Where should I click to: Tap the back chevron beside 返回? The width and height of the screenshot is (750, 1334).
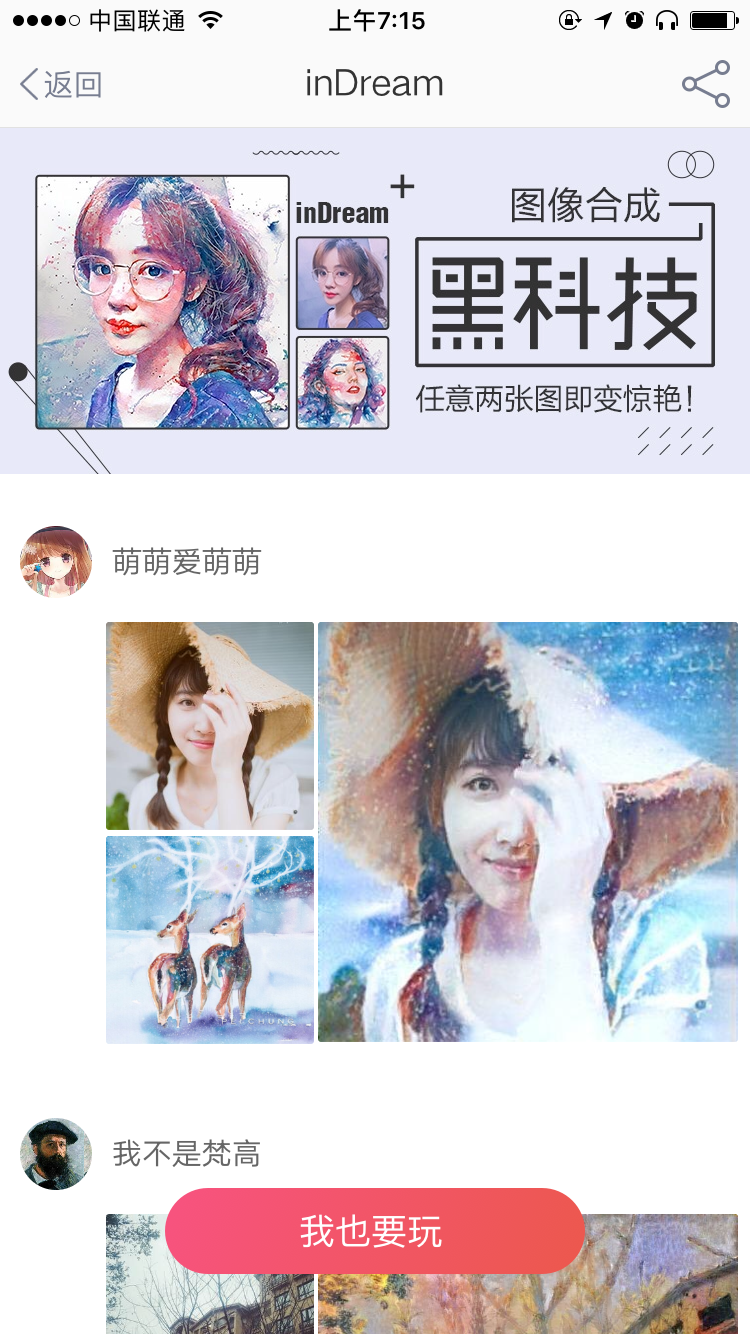[28, 85]
